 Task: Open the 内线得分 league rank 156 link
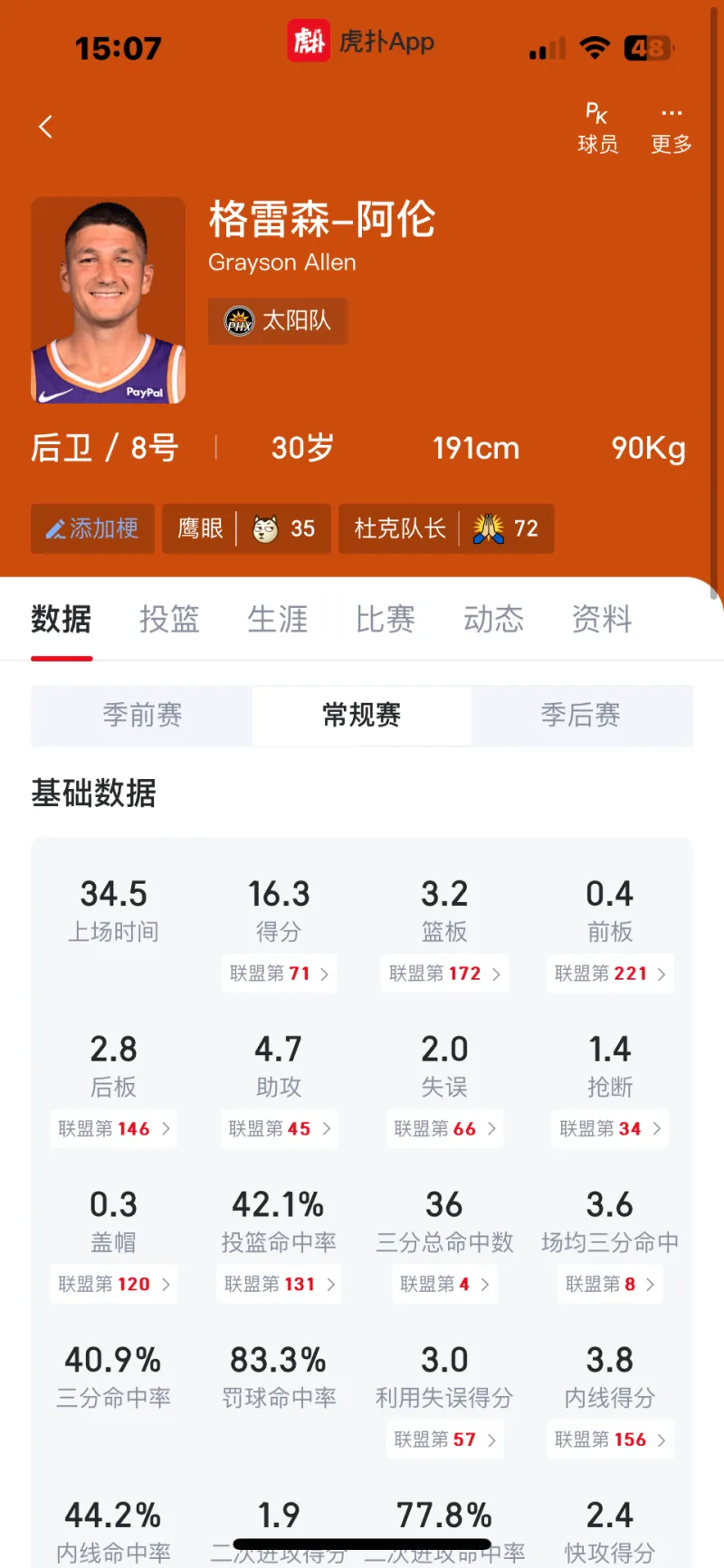610,1440
